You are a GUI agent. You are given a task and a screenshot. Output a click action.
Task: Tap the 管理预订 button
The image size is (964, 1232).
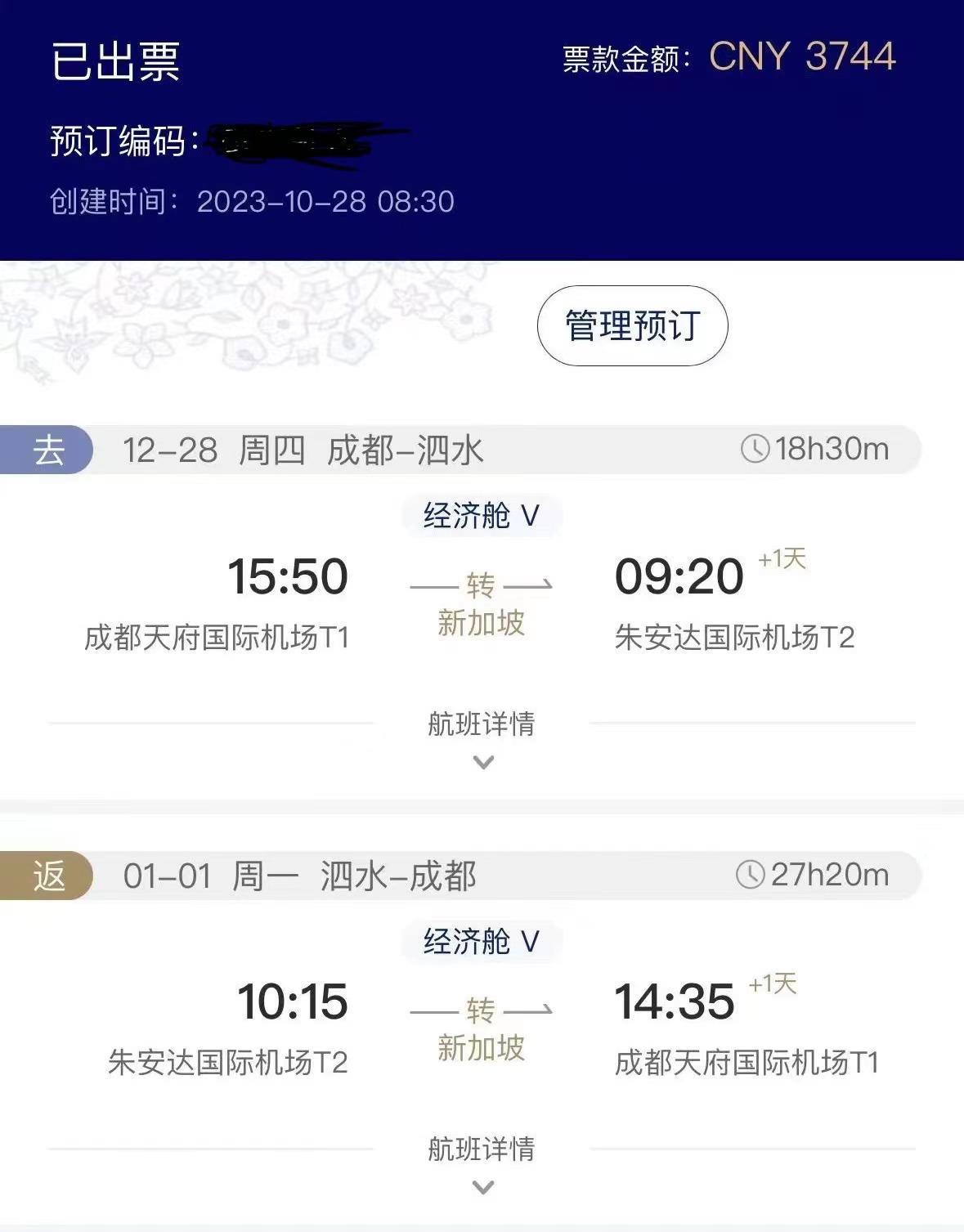pos(632,325)
